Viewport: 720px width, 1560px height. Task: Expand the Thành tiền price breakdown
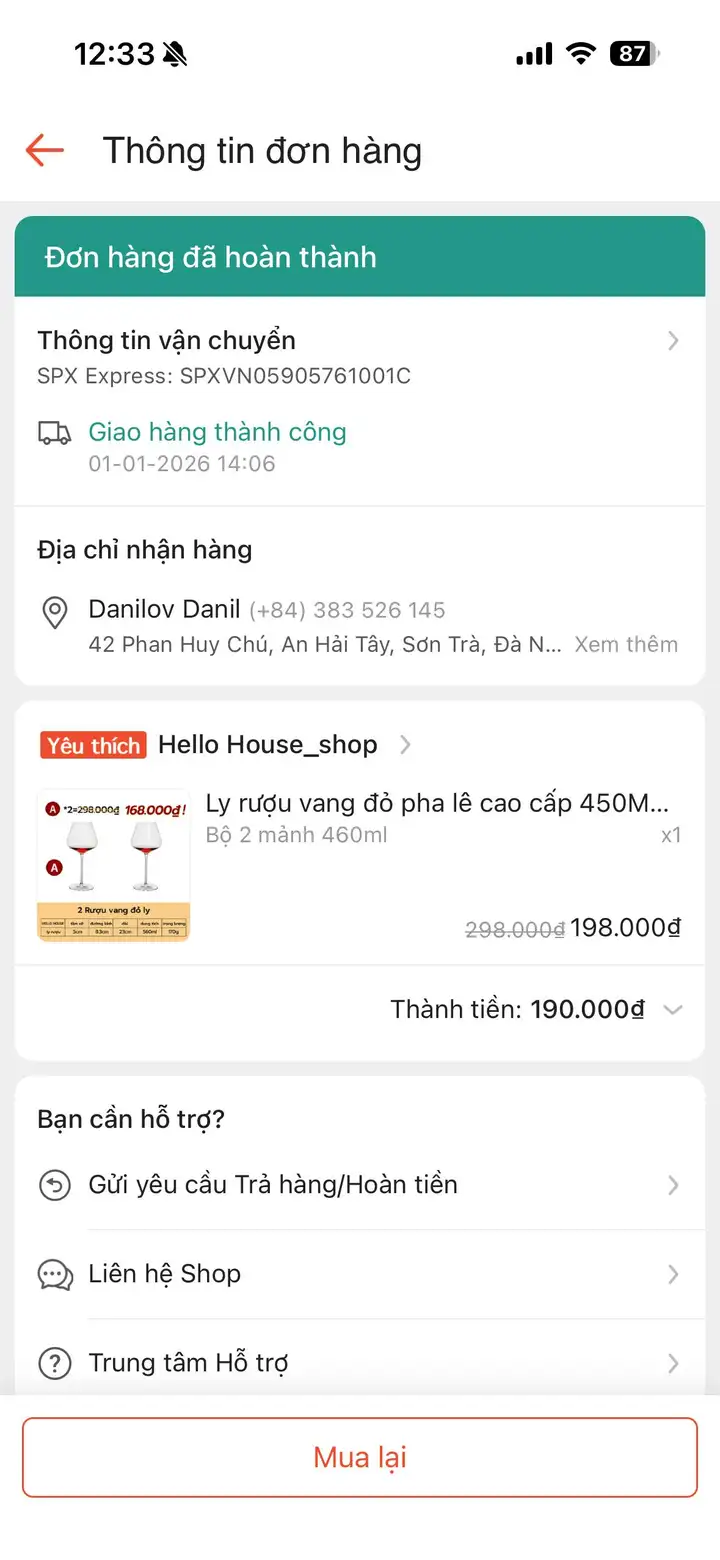click(x=673, y=1010)
